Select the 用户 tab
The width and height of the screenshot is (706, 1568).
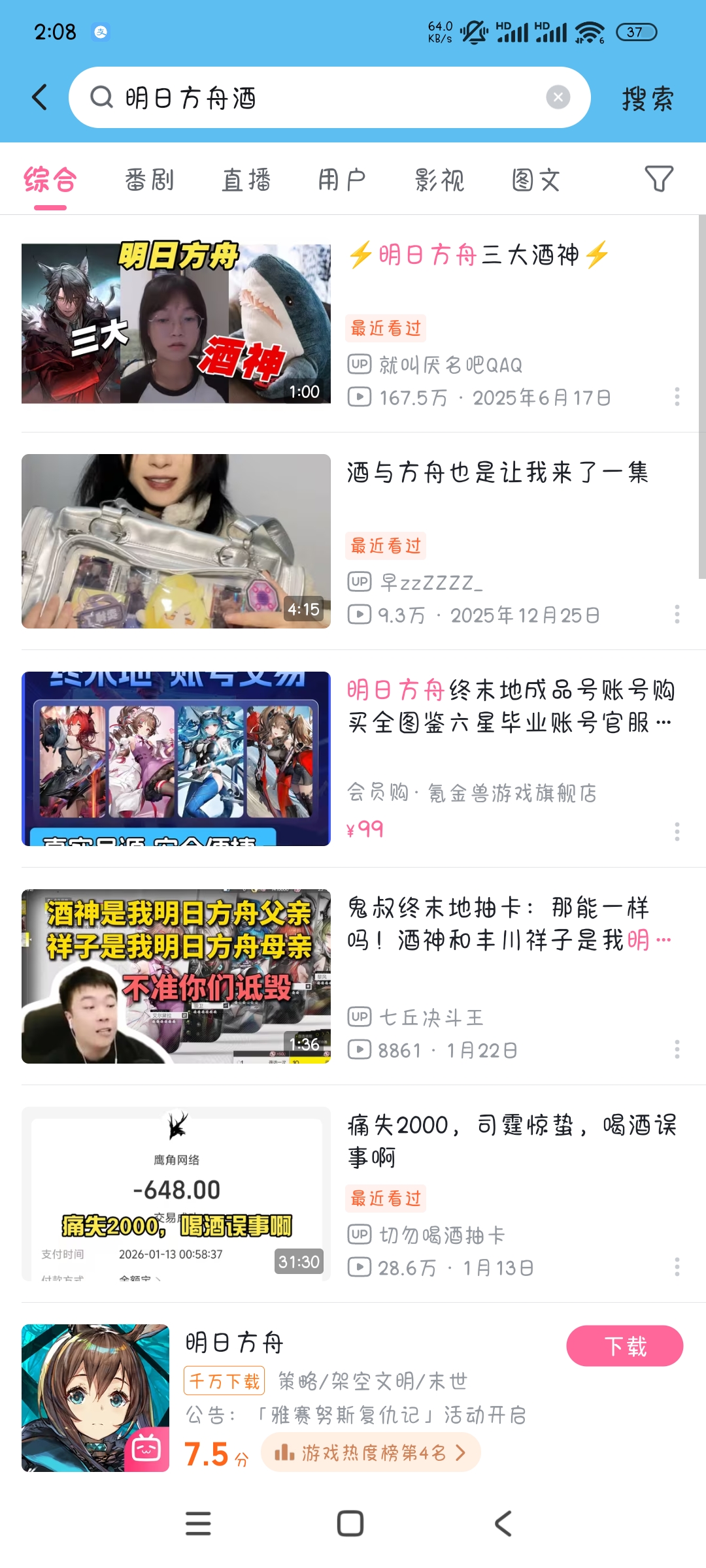343,180
